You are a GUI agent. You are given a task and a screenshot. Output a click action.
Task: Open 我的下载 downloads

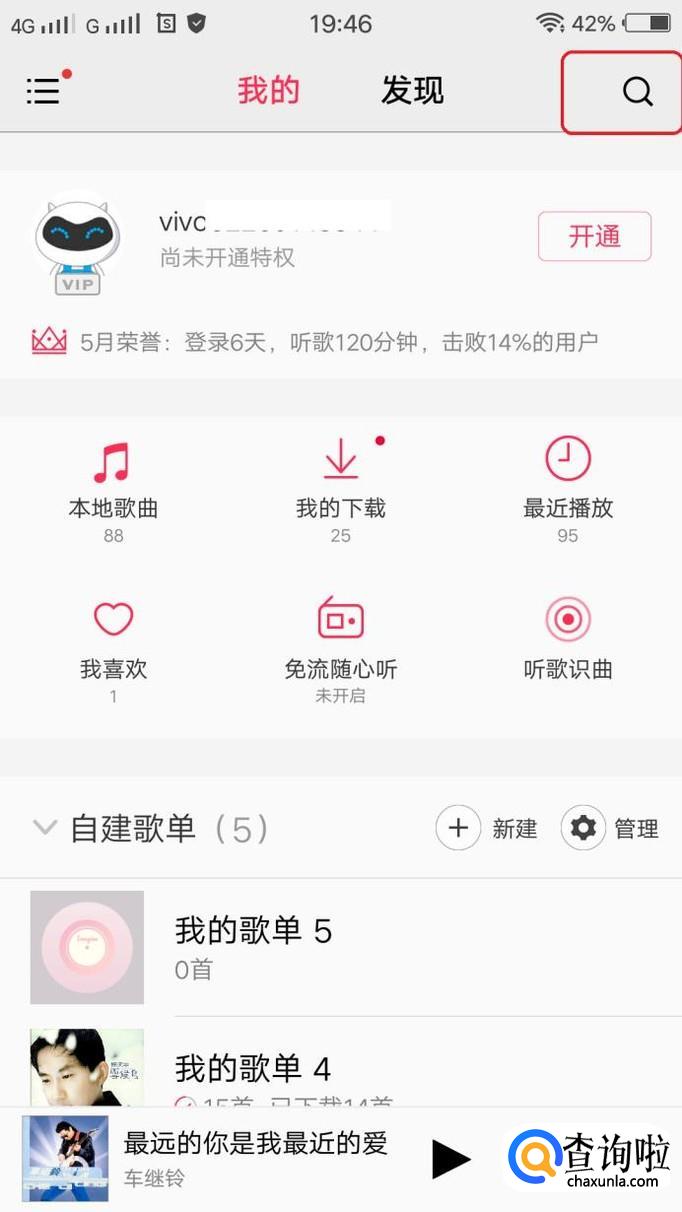click(x=341, y=478)
